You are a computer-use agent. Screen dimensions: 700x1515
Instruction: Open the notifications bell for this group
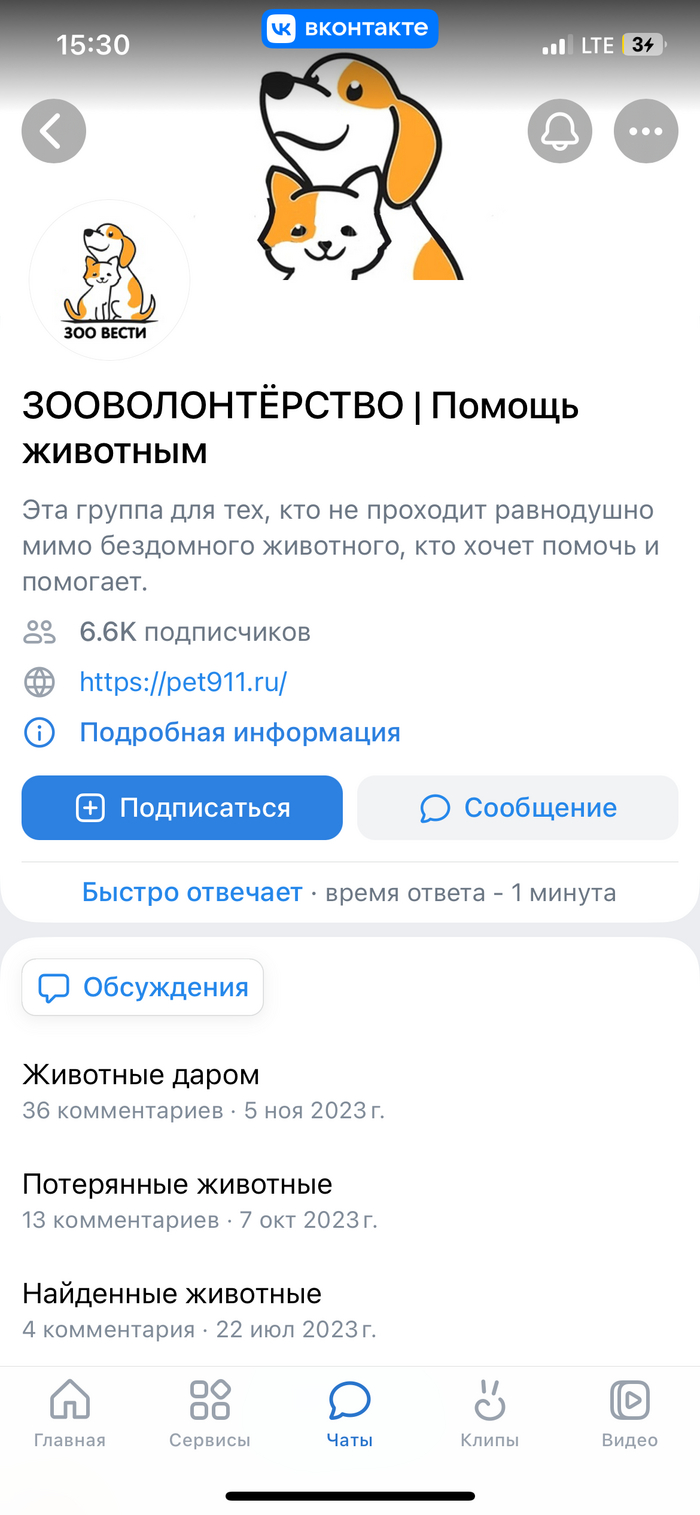[560, 130]
